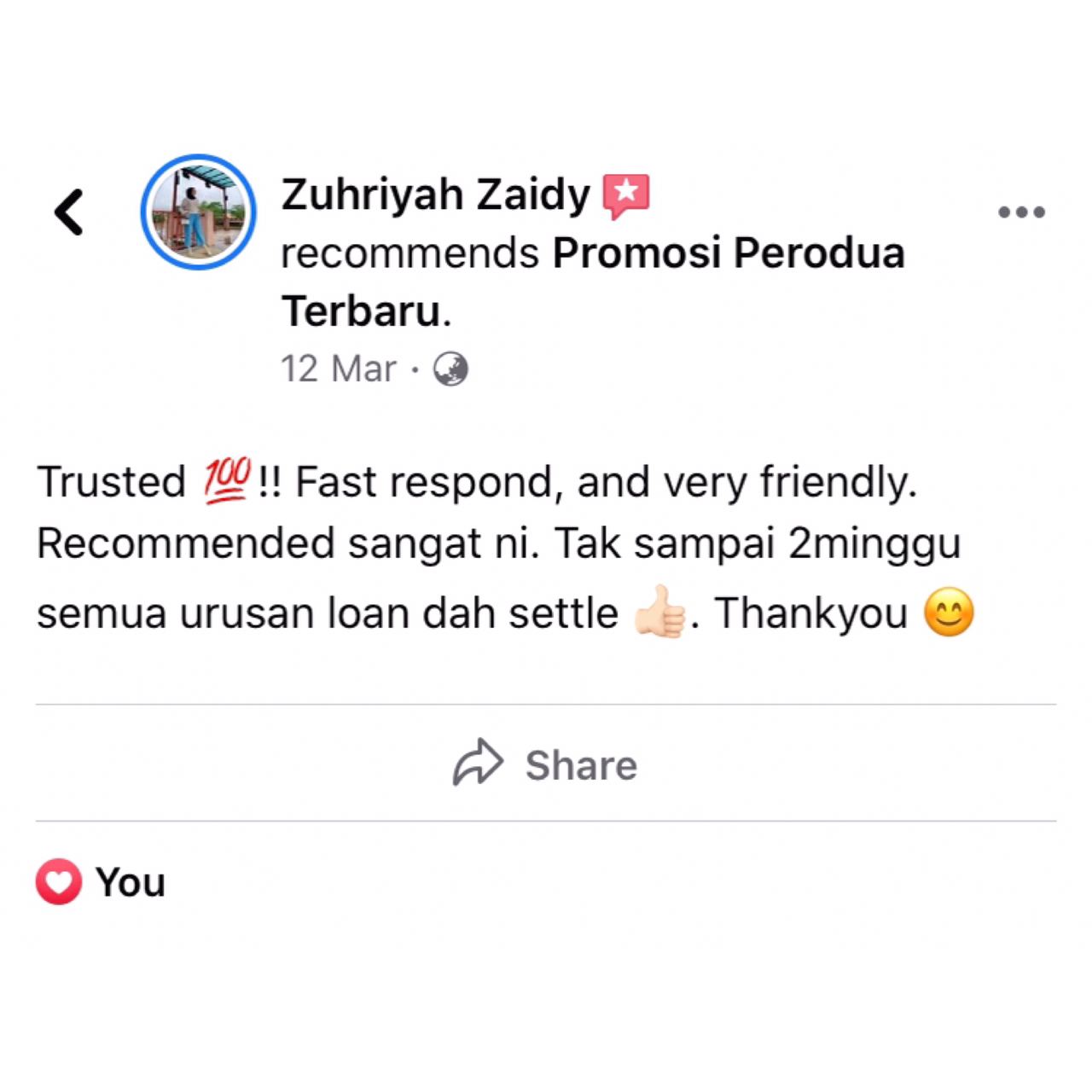Open the Promosi Perodua Terbaru page
The height and width of the screenshot is (1092, 1092).
pos(728,253)
